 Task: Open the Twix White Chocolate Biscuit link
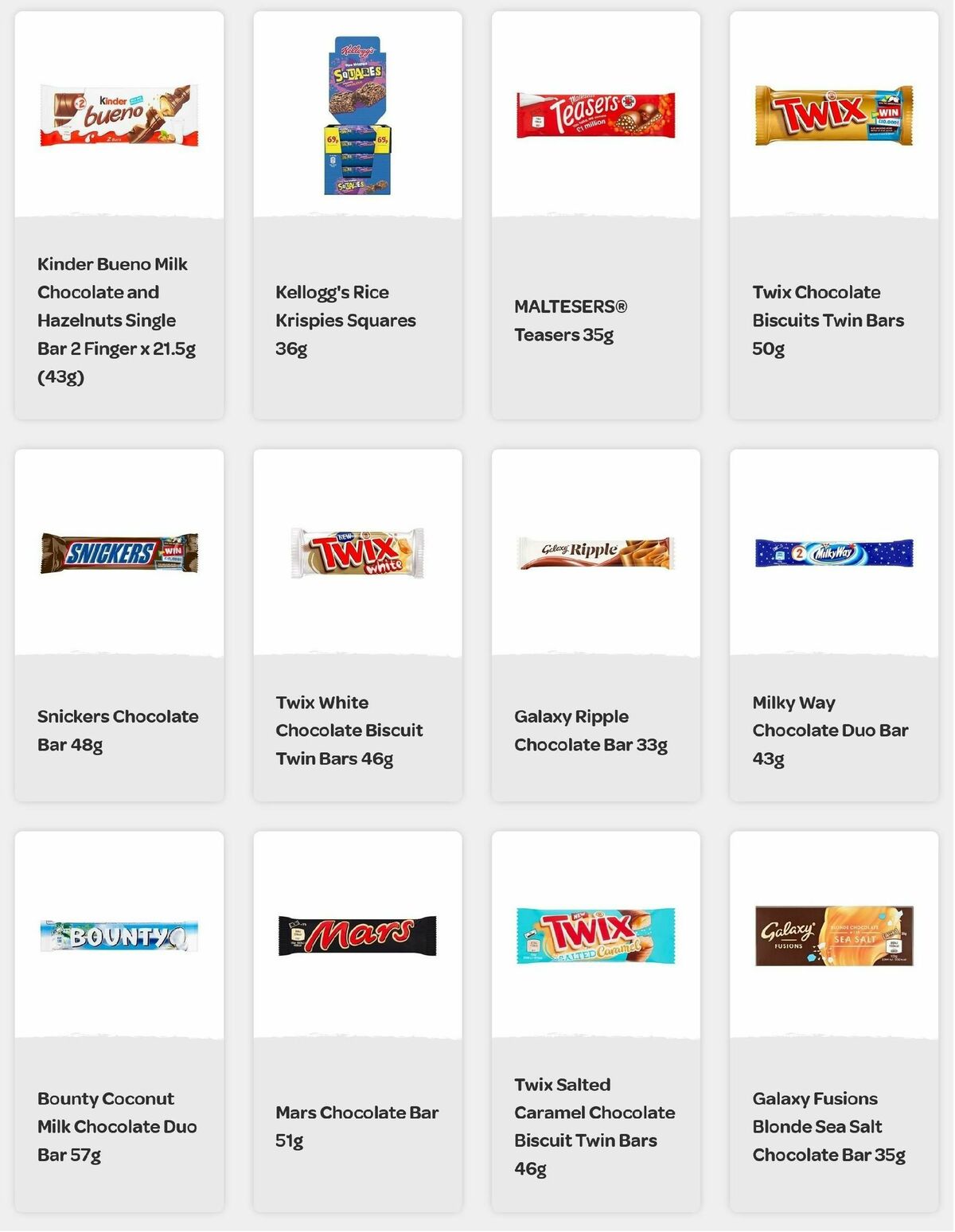(349, 731)
